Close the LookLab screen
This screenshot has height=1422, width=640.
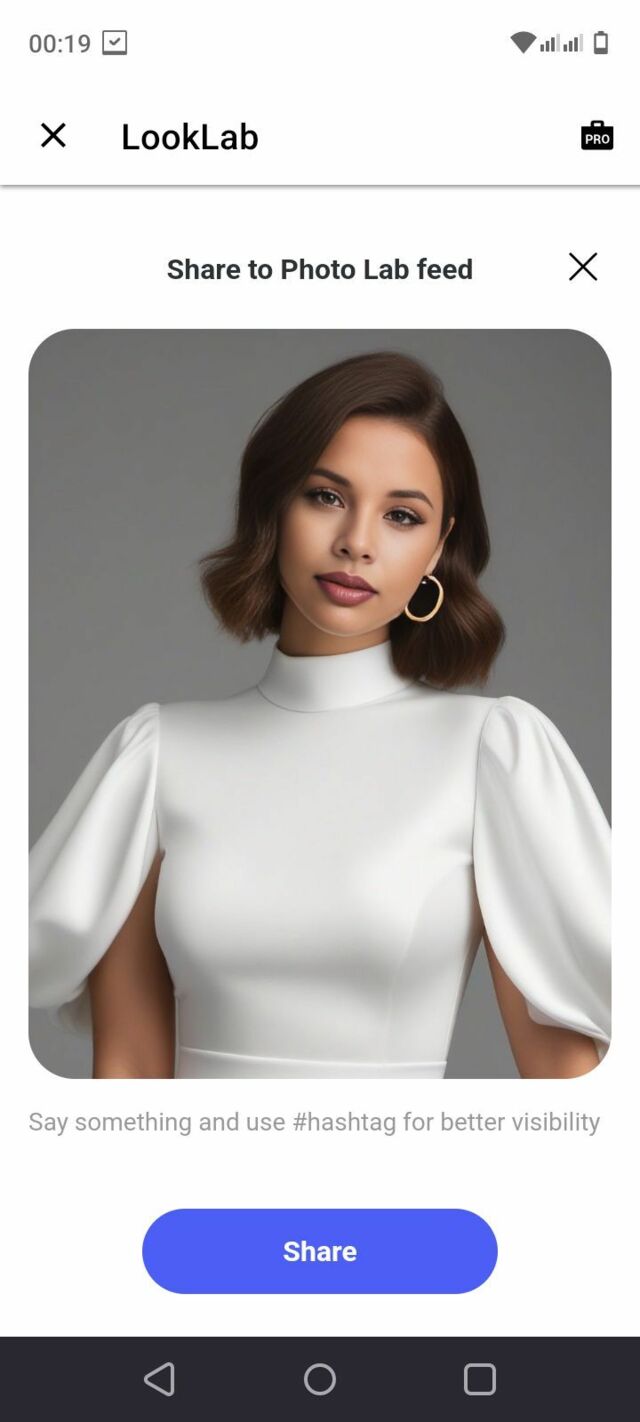[x=53, y=135]
